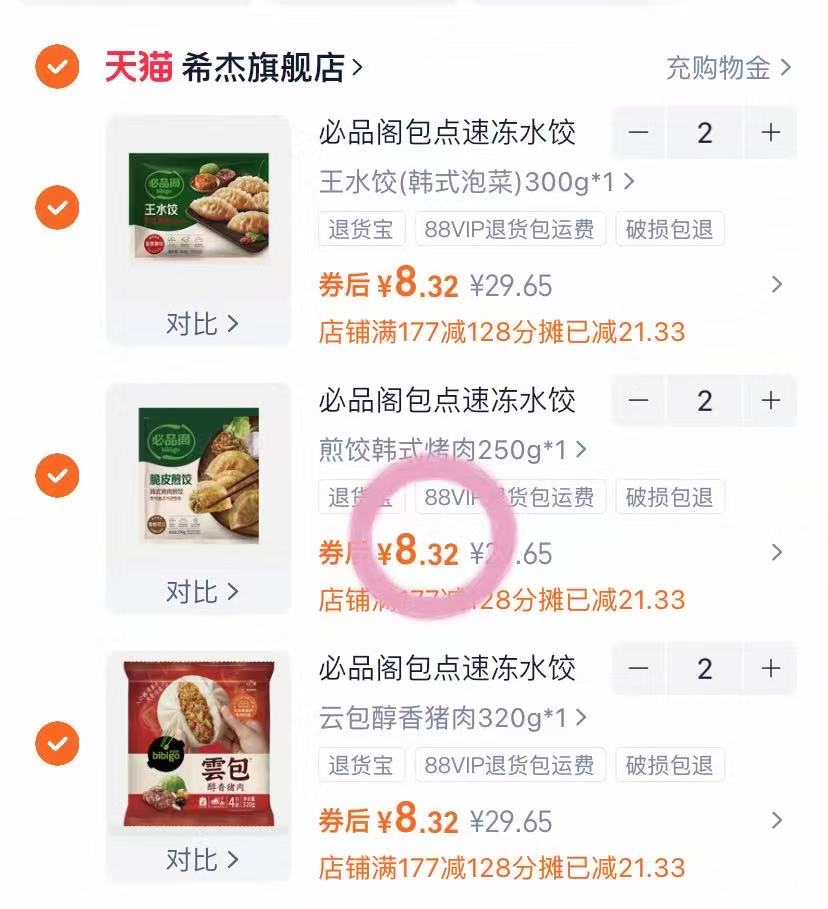Click the 破损包退 tag on the third product

[x=670, y=766]
